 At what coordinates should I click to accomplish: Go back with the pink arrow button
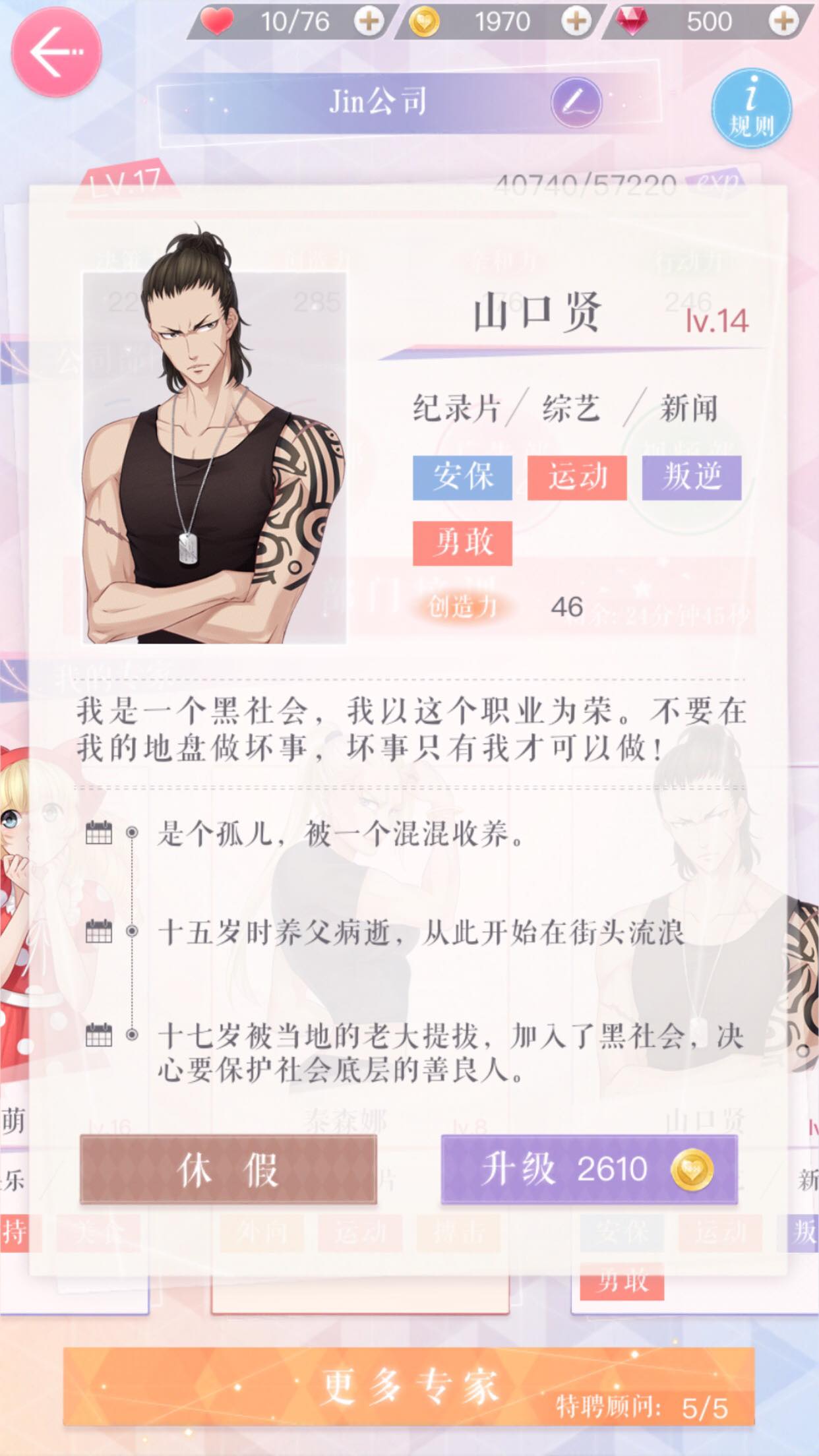point(57,52)
